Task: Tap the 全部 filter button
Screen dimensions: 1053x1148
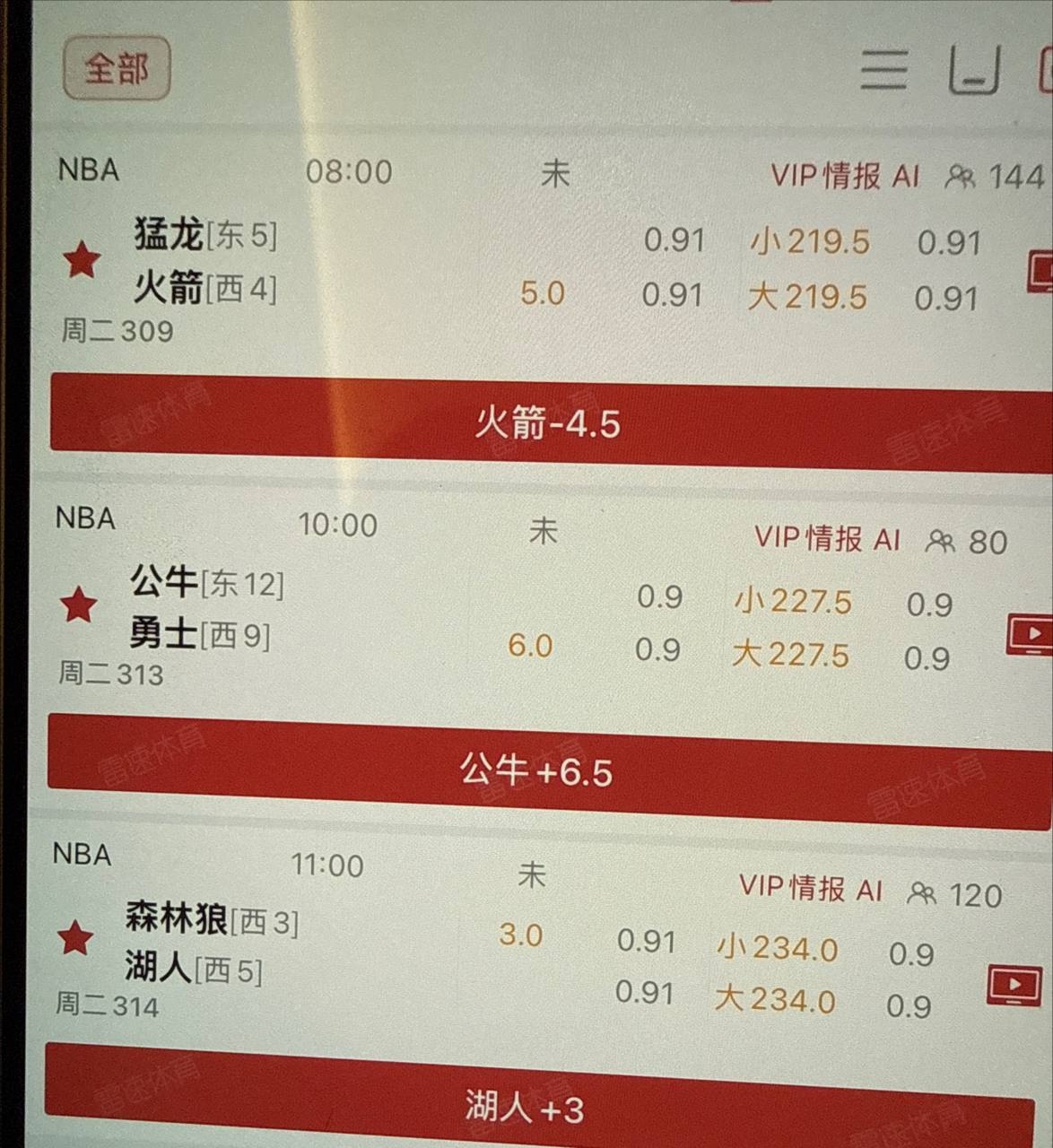Action: [117, 68]
